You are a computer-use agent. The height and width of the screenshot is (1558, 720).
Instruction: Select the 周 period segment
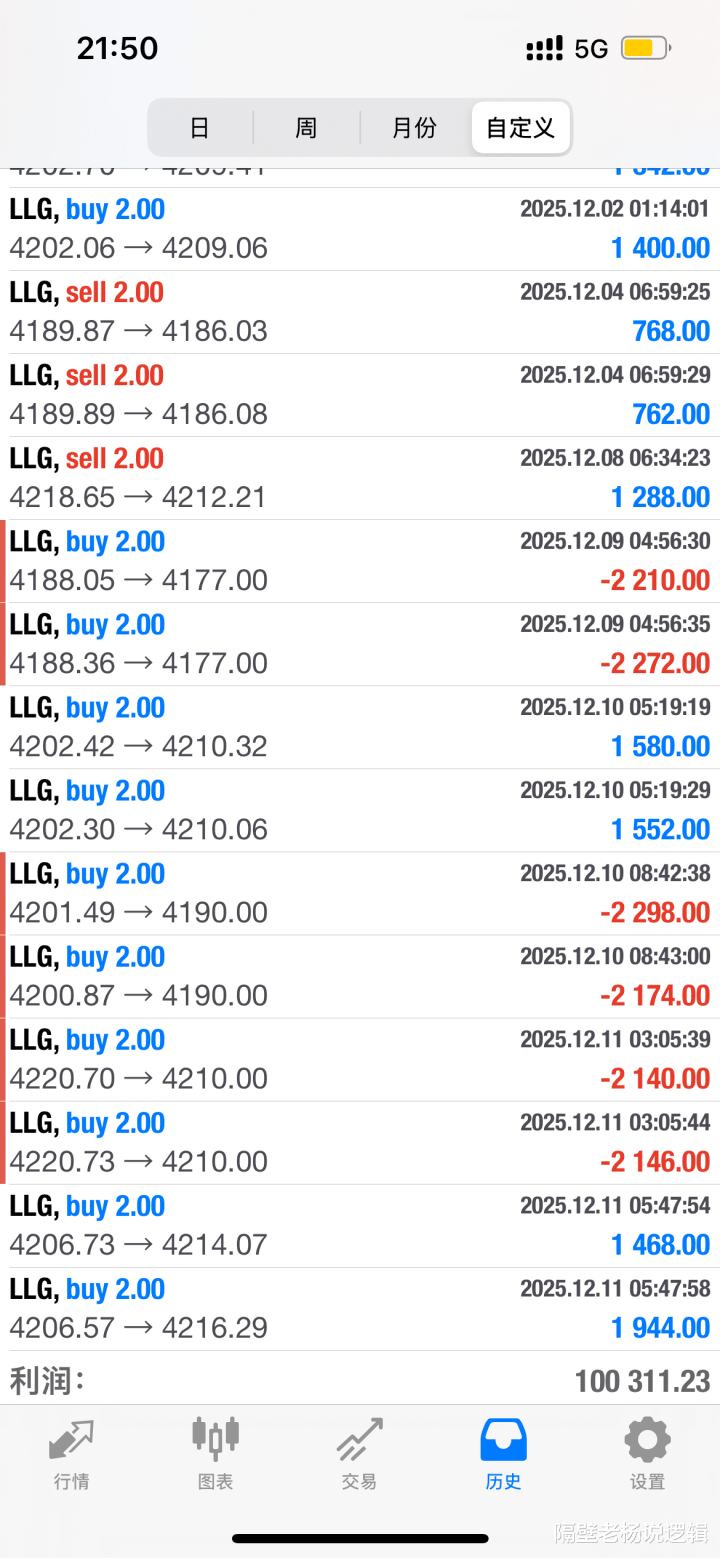click(306, 128)
